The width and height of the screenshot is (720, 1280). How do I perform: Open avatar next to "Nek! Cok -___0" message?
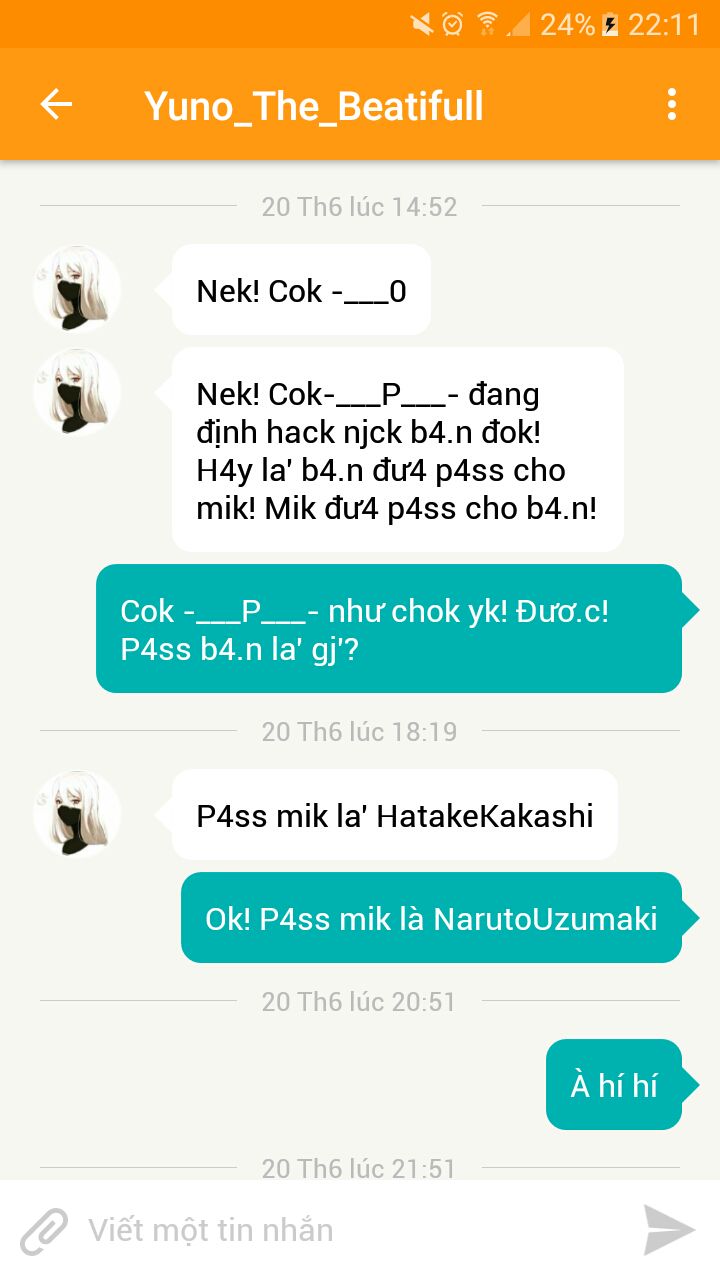(x=77, y=289)
